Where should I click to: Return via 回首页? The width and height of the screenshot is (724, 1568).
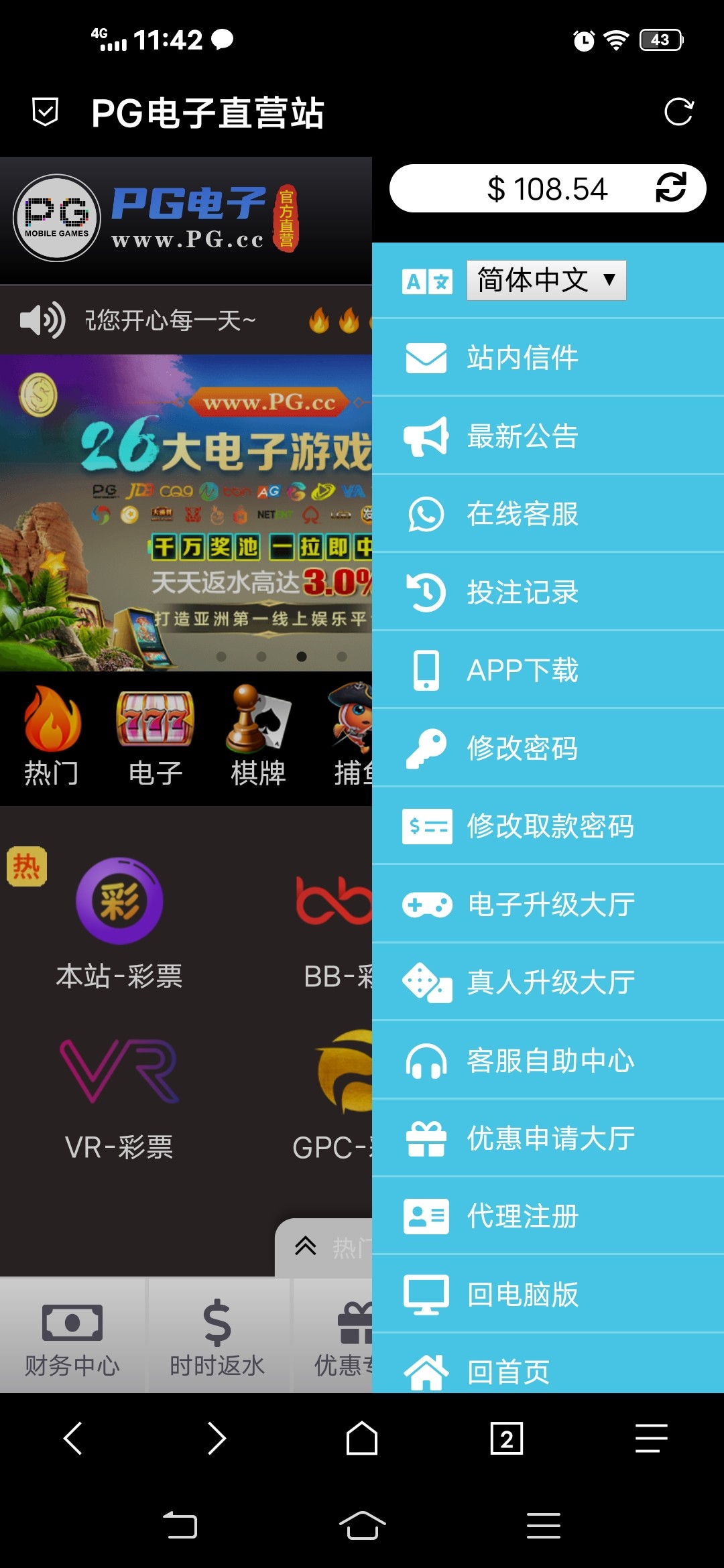(x=508, y=1371)
